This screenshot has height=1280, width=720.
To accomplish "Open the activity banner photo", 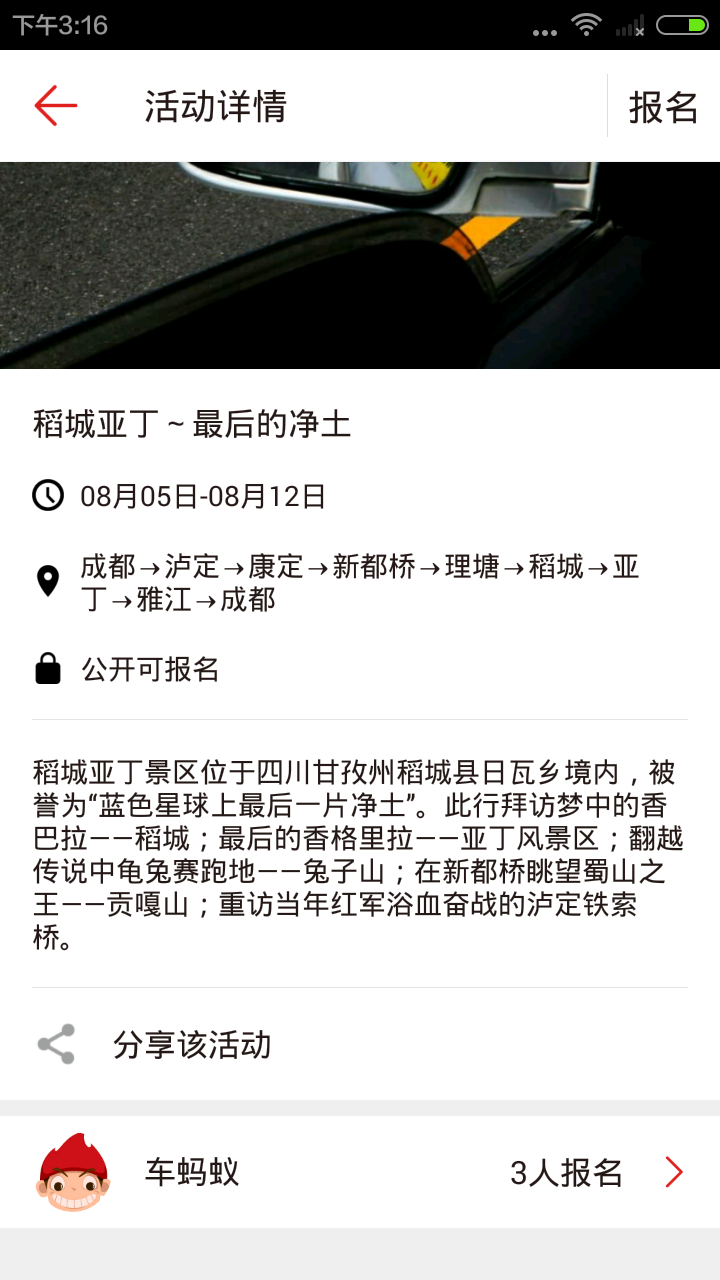I will (360, 265).
